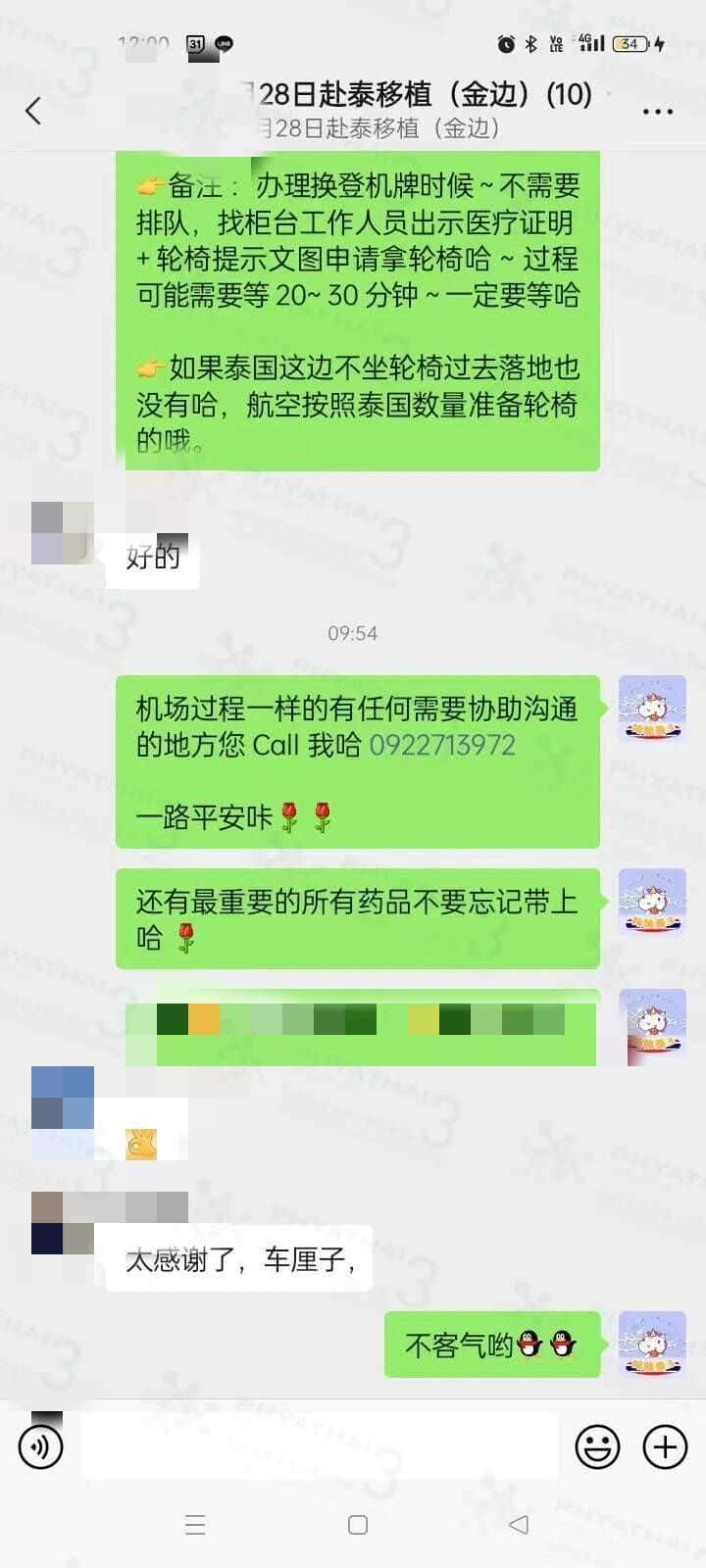Viewport: 706px width, 1568px height.
Task: Tap the message text field
Action: (319, 1446)
